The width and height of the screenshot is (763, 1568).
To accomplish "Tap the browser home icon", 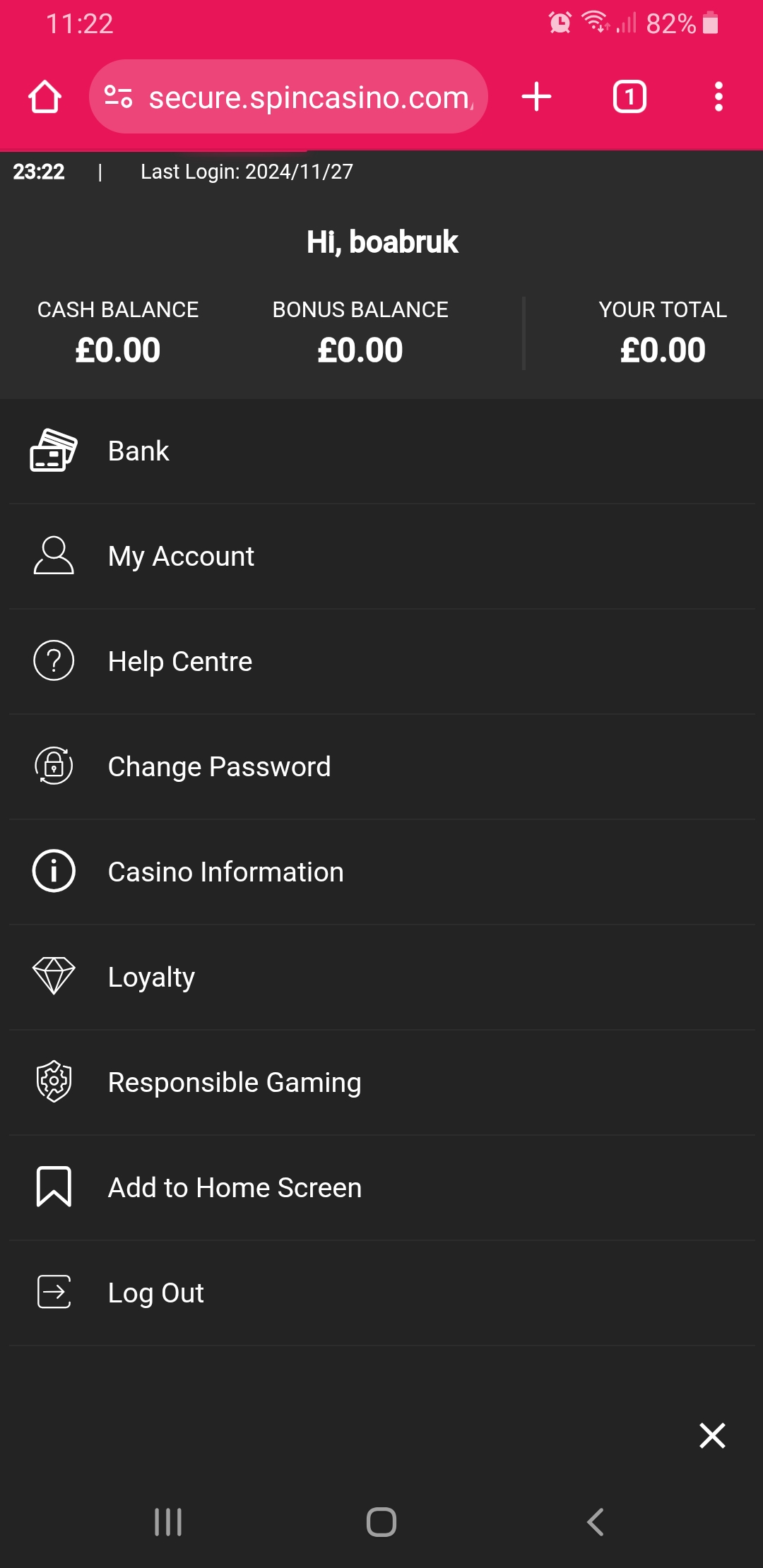I will [45, 97].
